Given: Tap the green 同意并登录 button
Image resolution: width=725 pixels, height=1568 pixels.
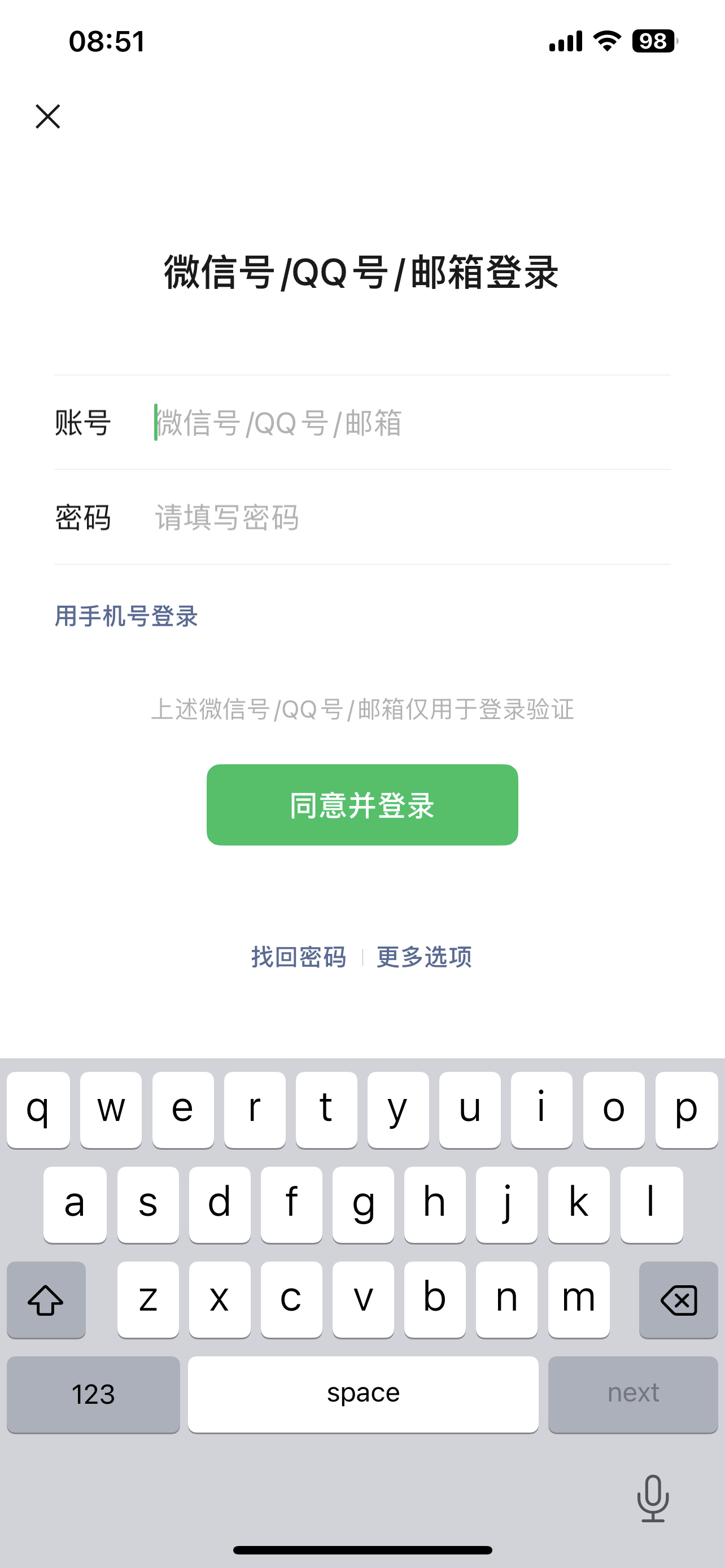Looking at the screenshot, I should coord(362,805).
